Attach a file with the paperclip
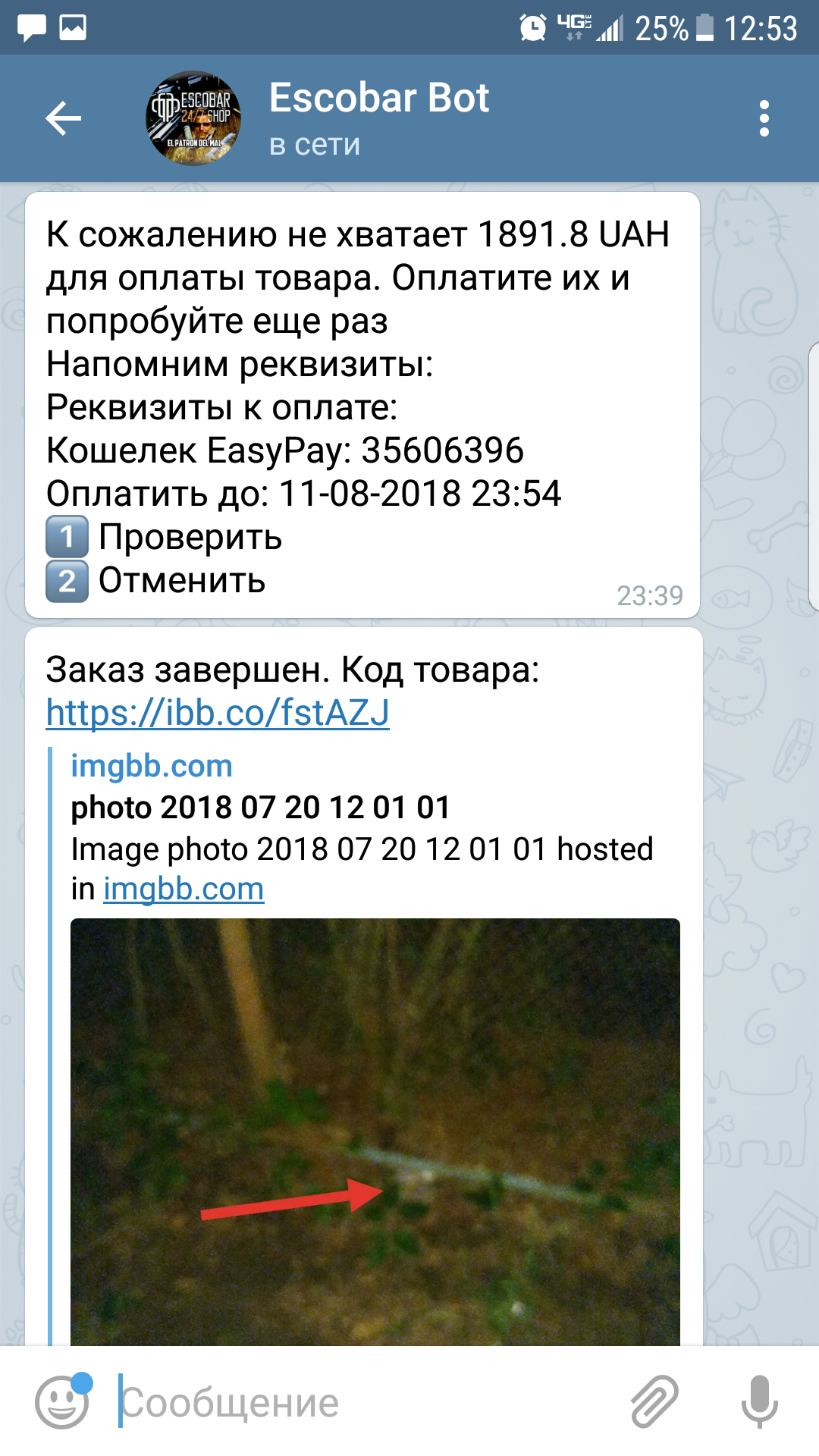Screen dimensions: 819x1456 pos(655,1401)
